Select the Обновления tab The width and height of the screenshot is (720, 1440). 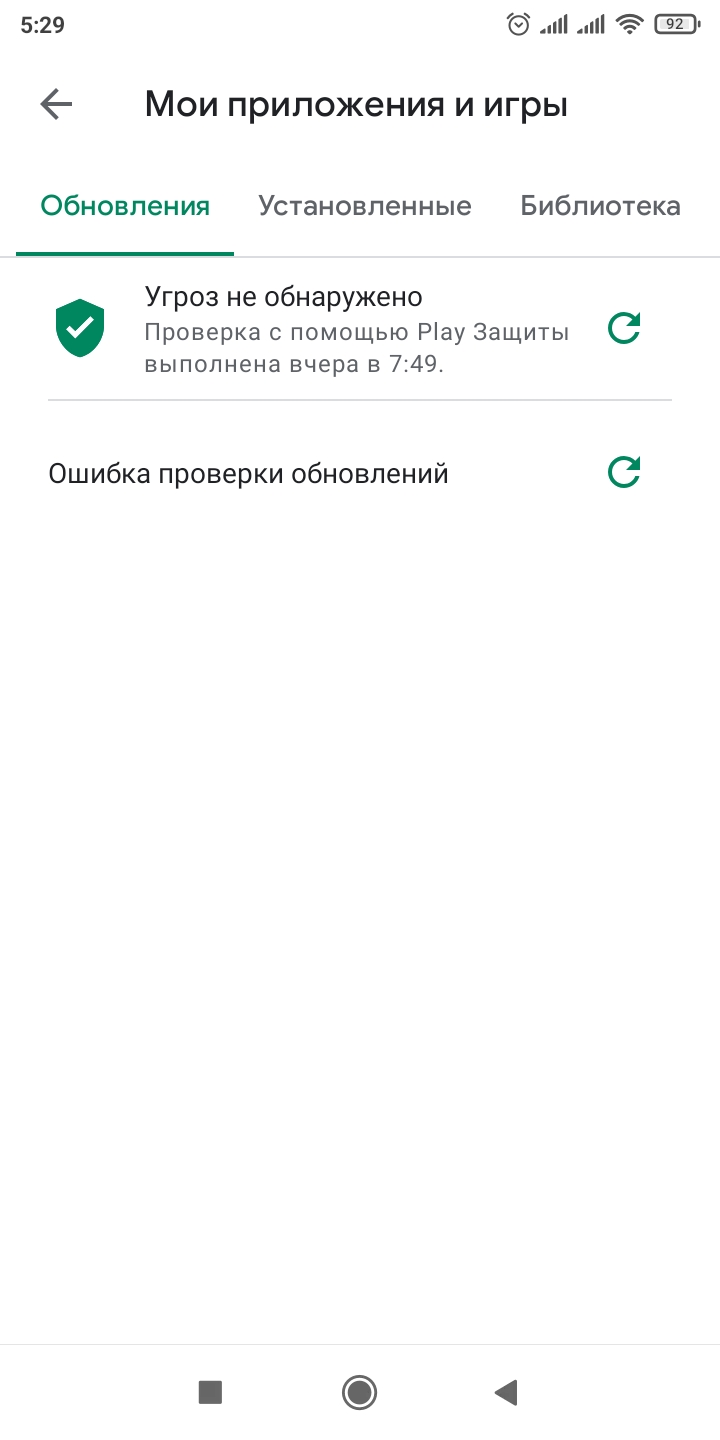click(x=125, y=206)
